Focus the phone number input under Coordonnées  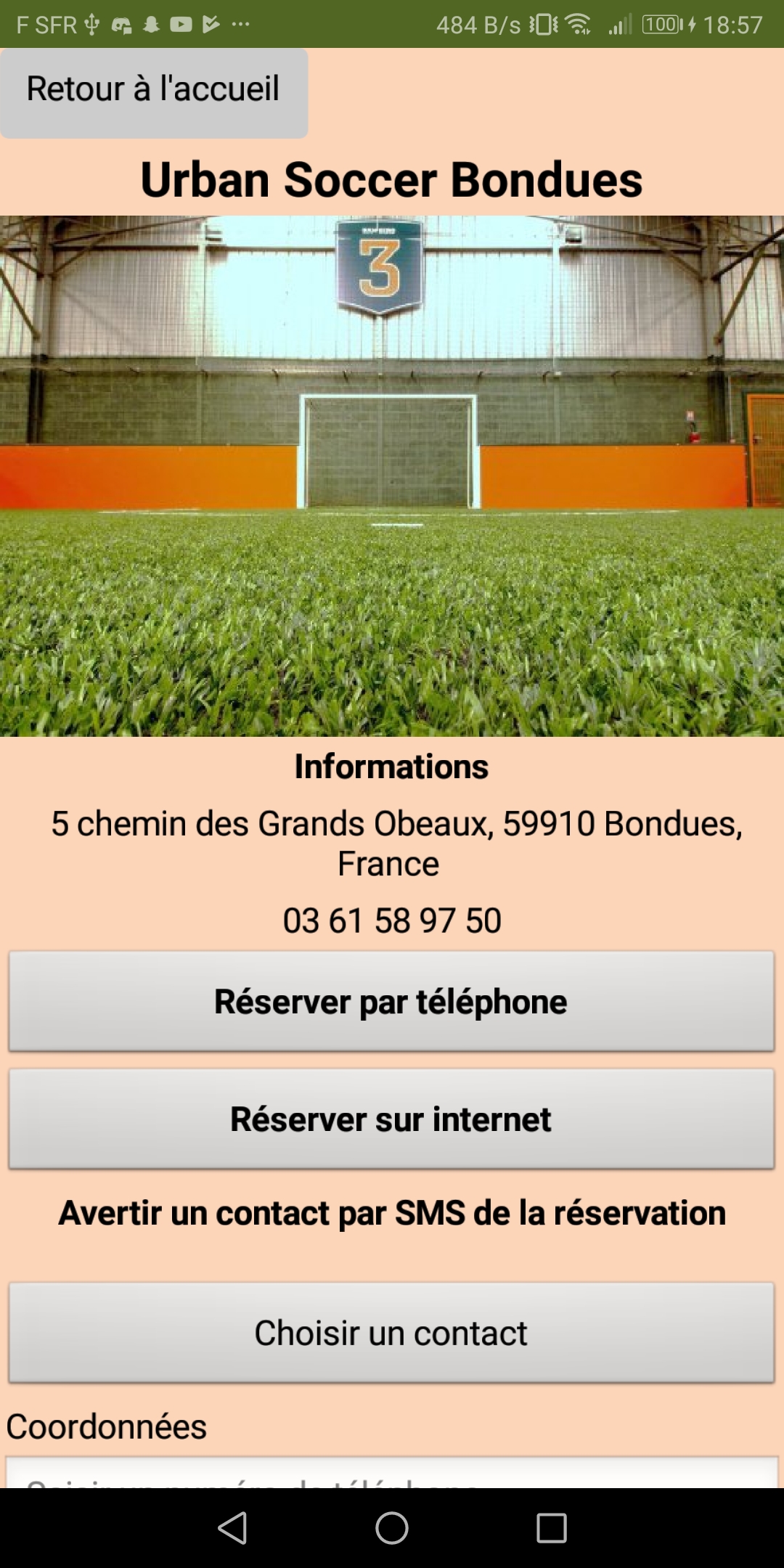[x=391, y=1474]
